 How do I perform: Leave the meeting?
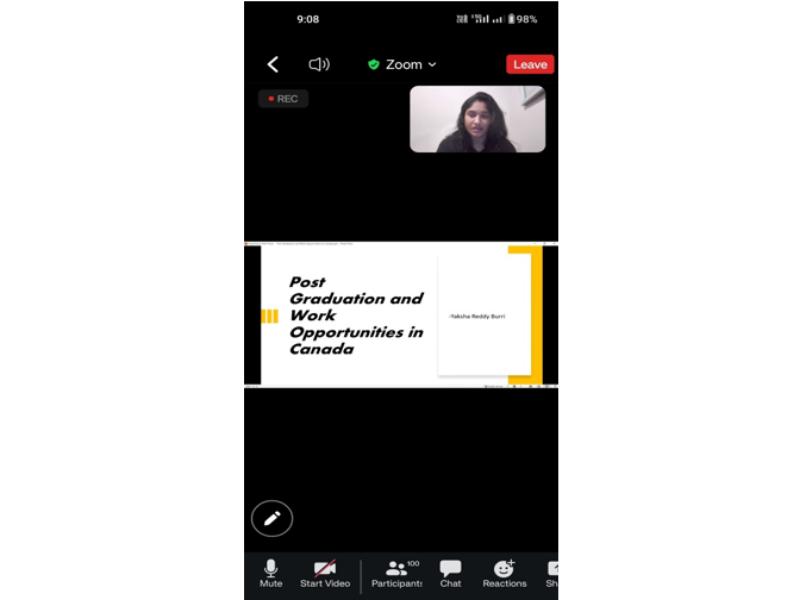(x=529, y=64)
